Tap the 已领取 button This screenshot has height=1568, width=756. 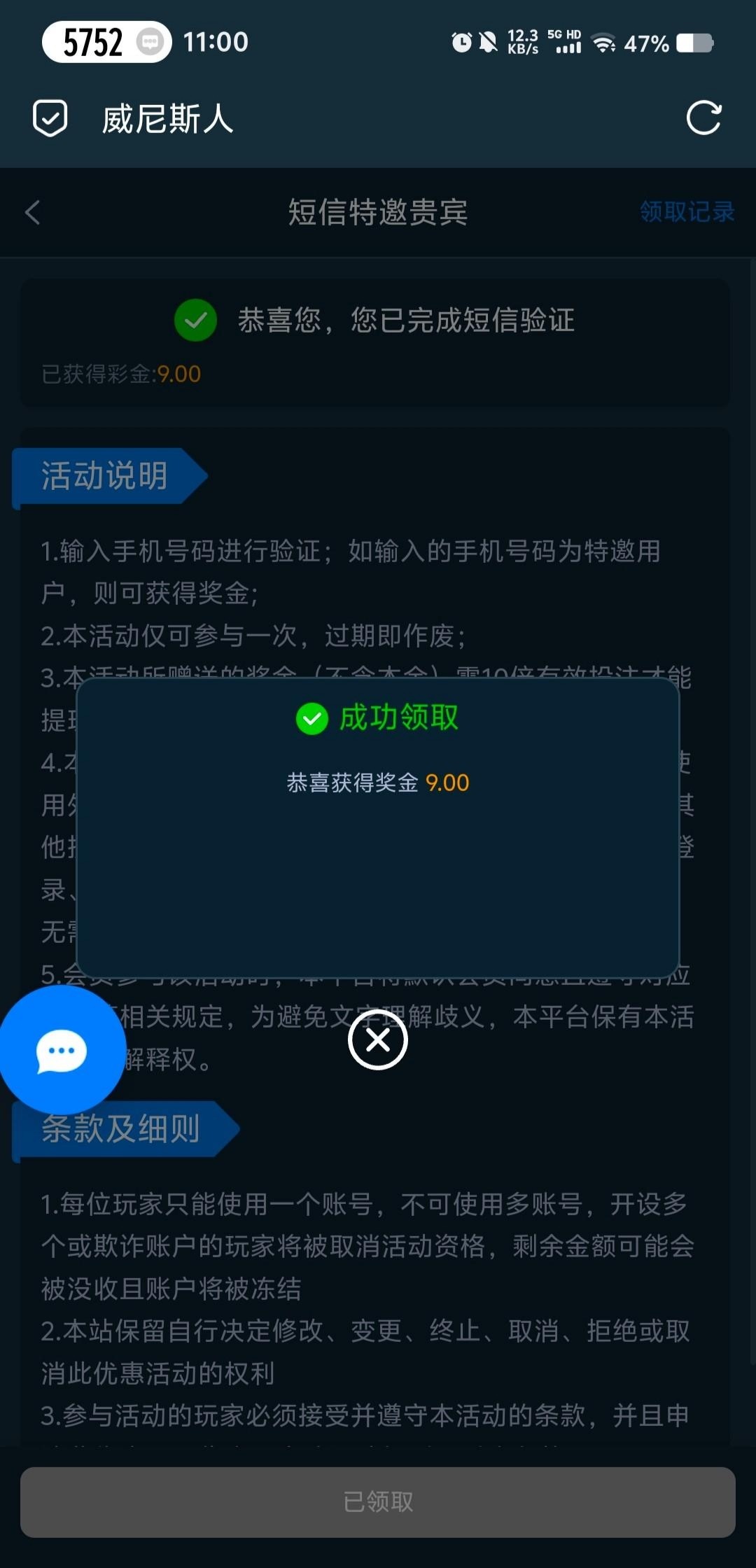[378, 1502]
